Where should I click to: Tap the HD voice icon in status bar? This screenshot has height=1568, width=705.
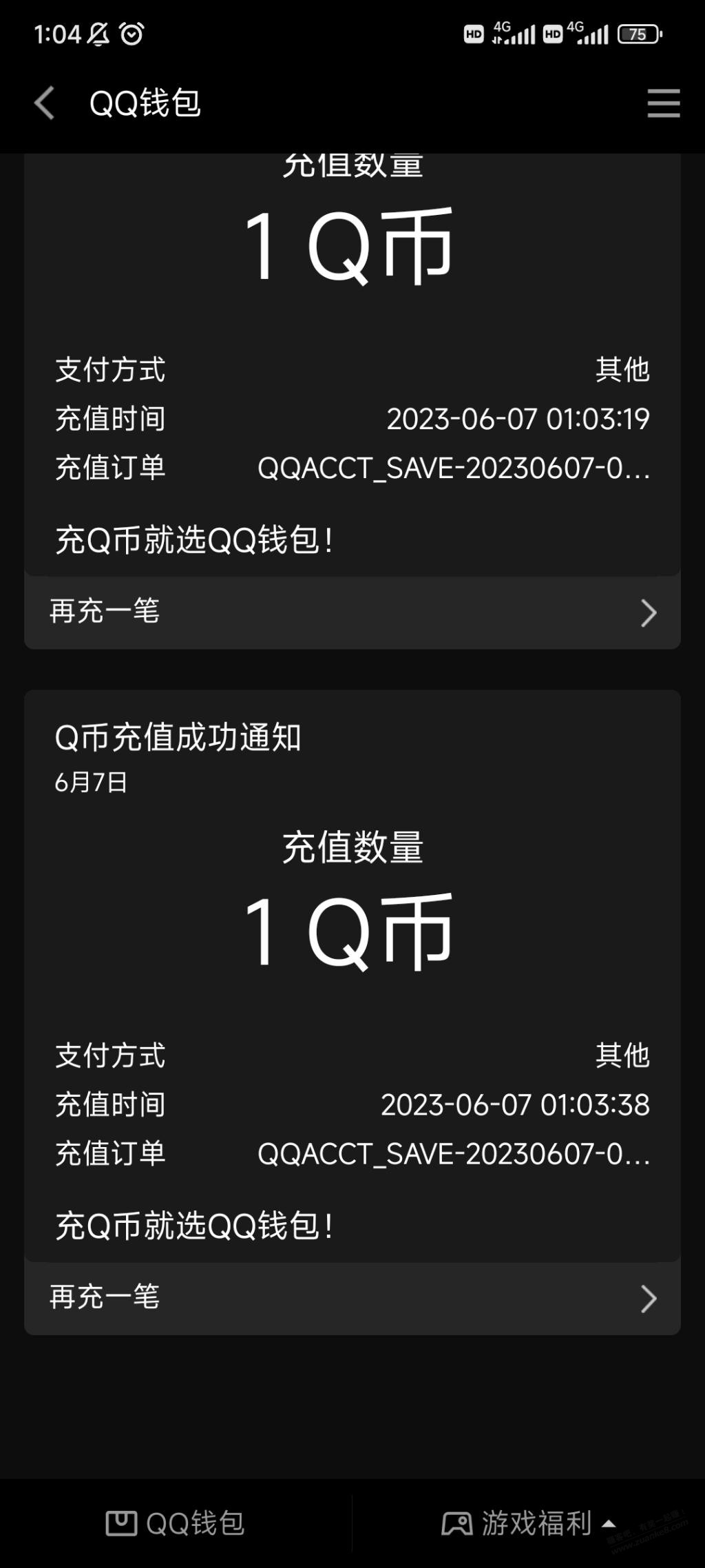(x=472, y=33)
